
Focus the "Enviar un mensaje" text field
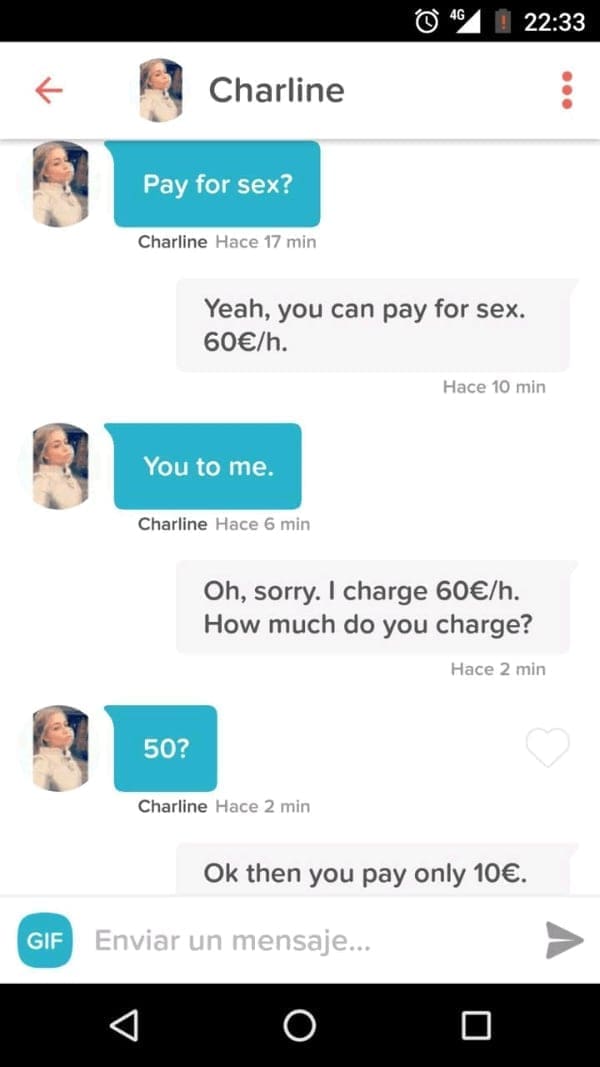300,941
